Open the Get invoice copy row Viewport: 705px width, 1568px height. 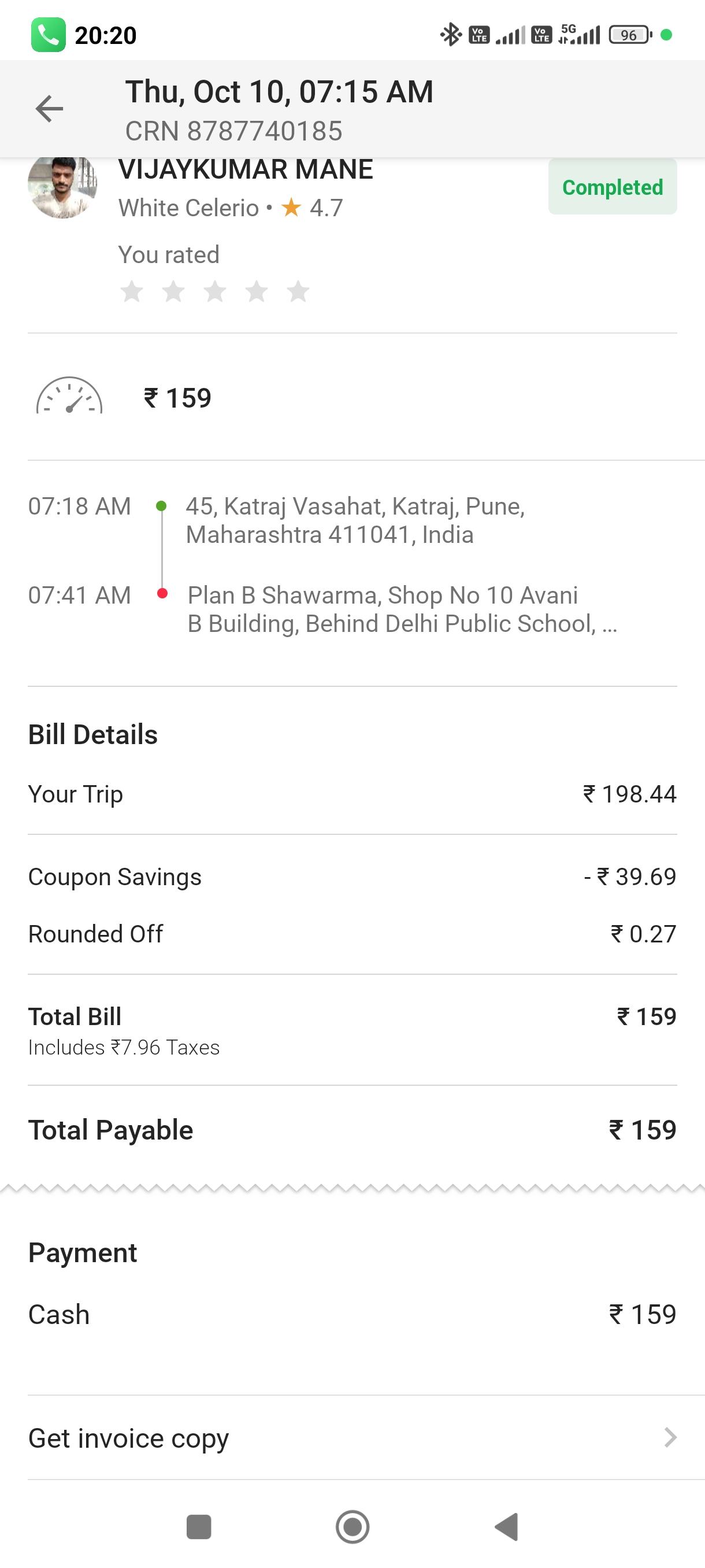click(352, 1438)
